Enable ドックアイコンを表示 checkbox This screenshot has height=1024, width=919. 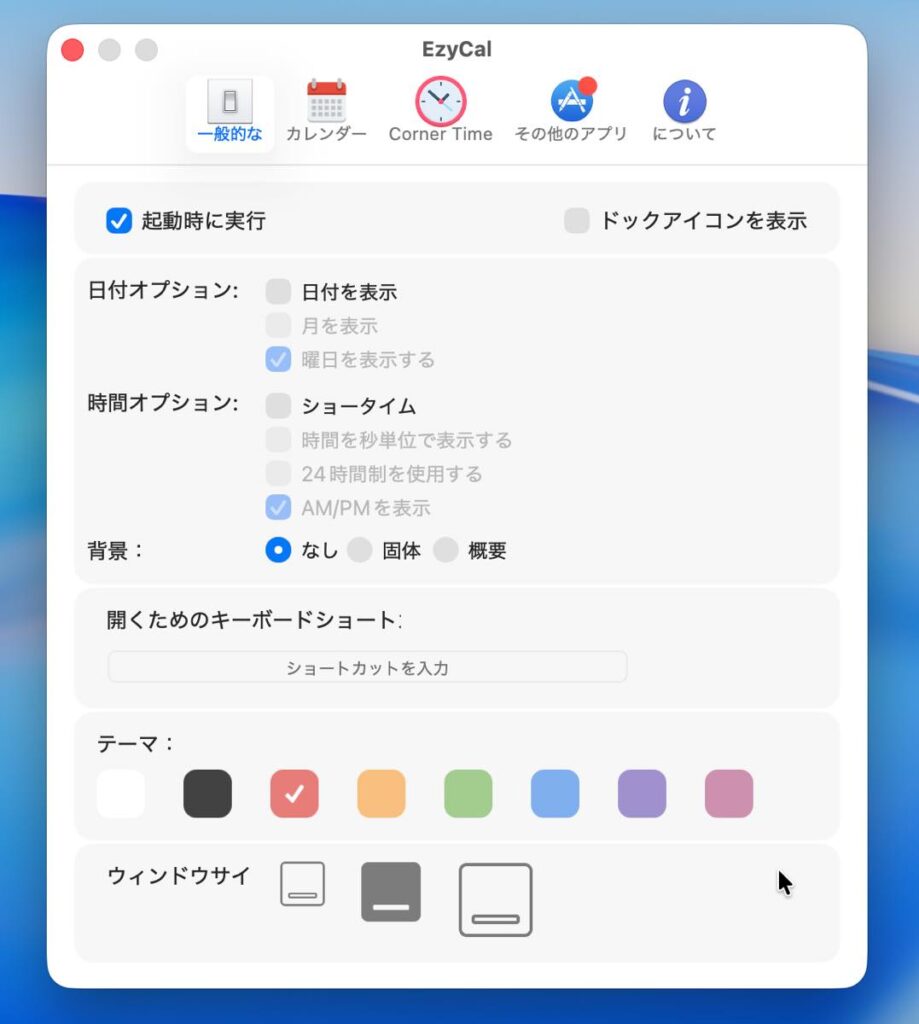coord(577,221)
